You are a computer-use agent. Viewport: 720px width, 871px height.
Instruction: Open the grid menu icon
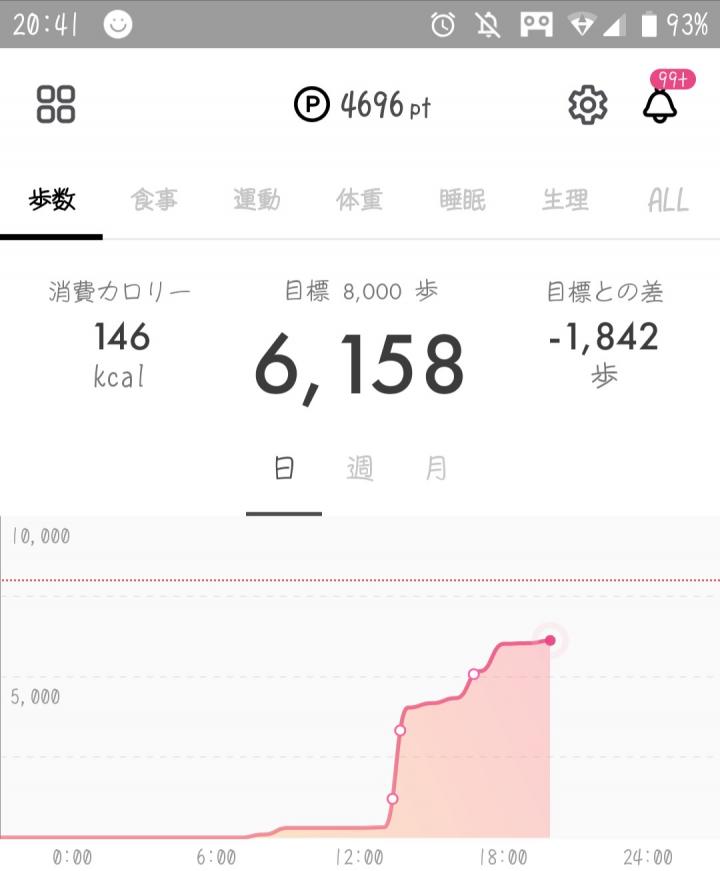coord(56,104)
